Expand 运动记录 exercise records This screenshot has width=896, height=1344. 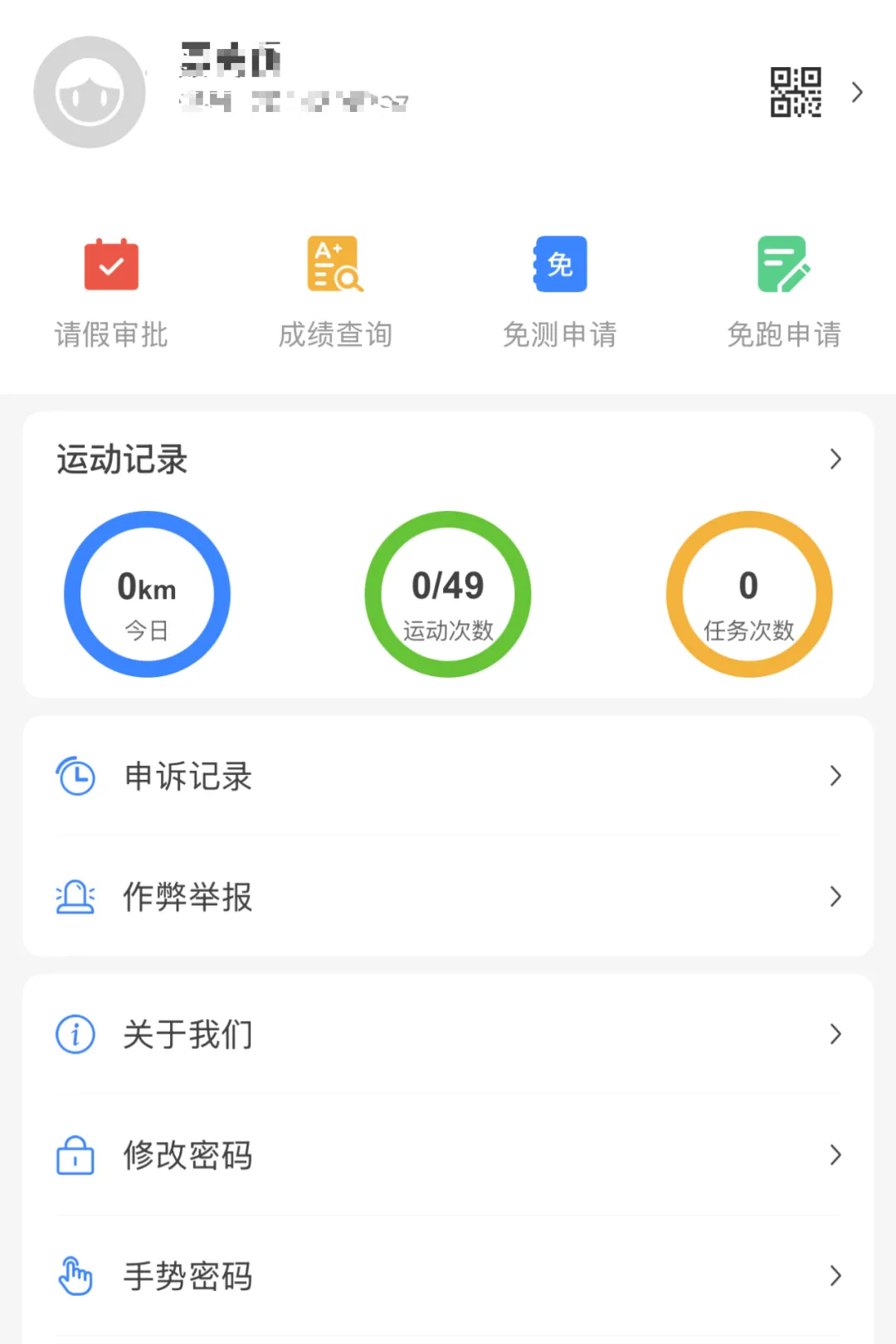(x=448, y=459)
